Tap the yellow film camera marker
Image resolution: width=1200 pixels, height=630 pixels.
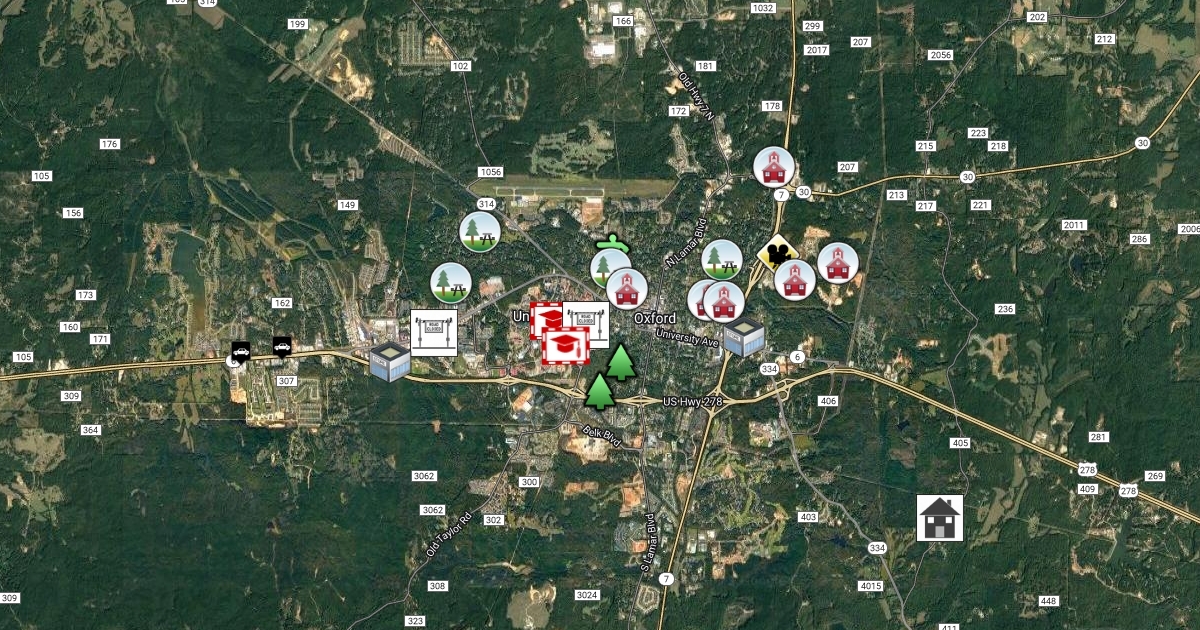(x=776, y=251)
